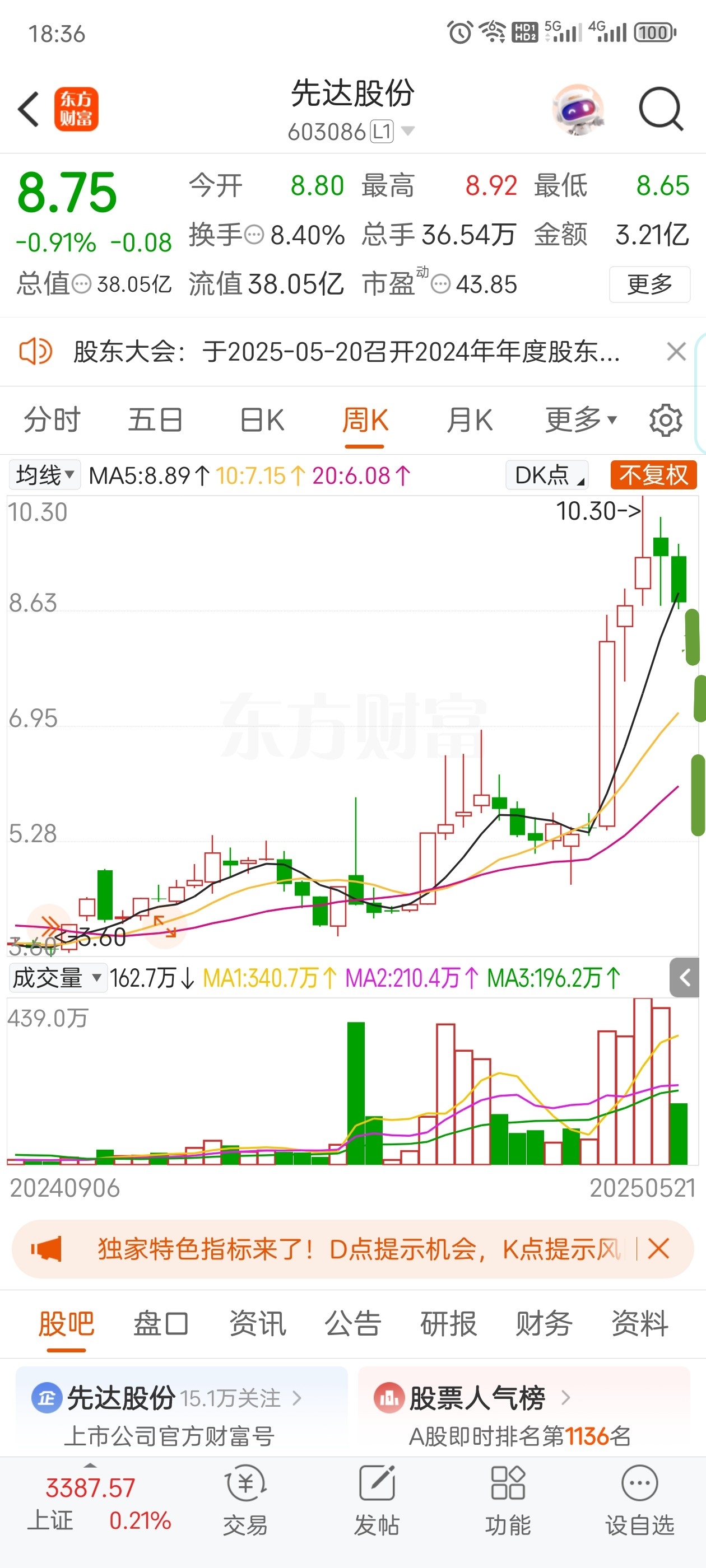Viewport: 706px width, 1568px height.
Task: Open the robot assistant avatar
Action: 578,110
